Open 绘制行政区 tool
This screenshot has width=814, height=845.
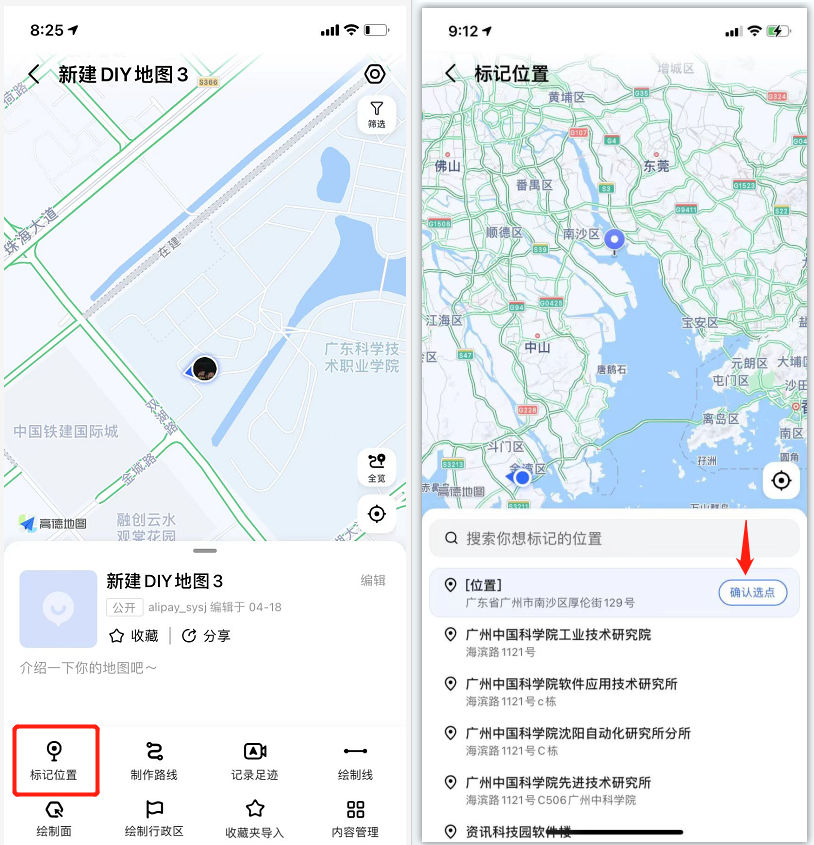(154, 818)
